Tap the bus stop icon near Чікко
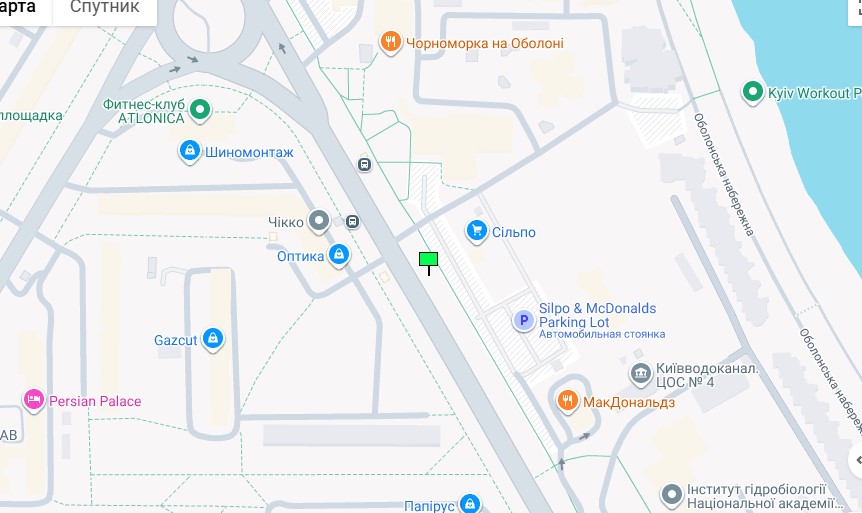 click(x=352, y=221)
